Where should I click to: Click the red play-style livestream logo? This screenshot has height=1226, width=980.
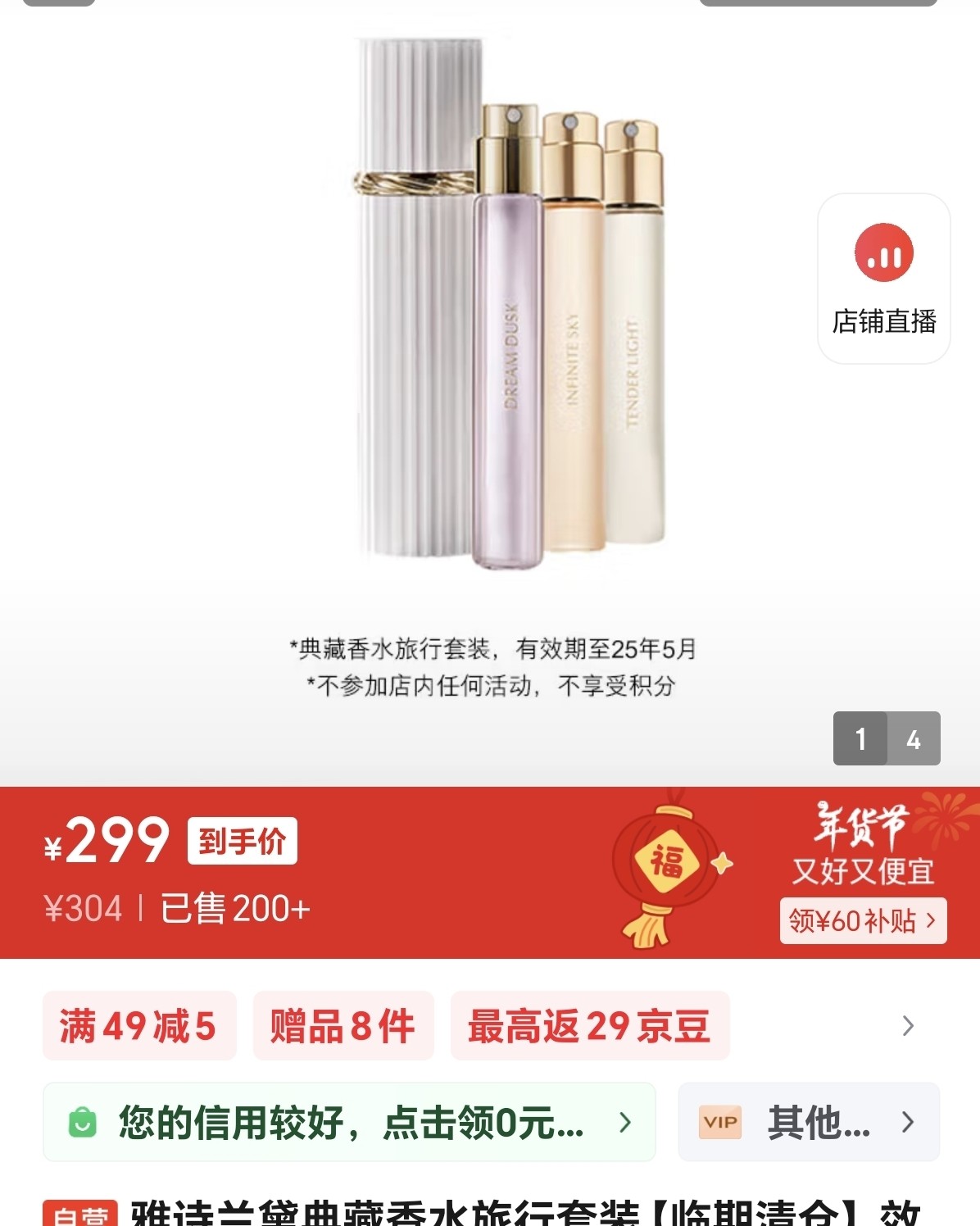(x=883, y=254)
